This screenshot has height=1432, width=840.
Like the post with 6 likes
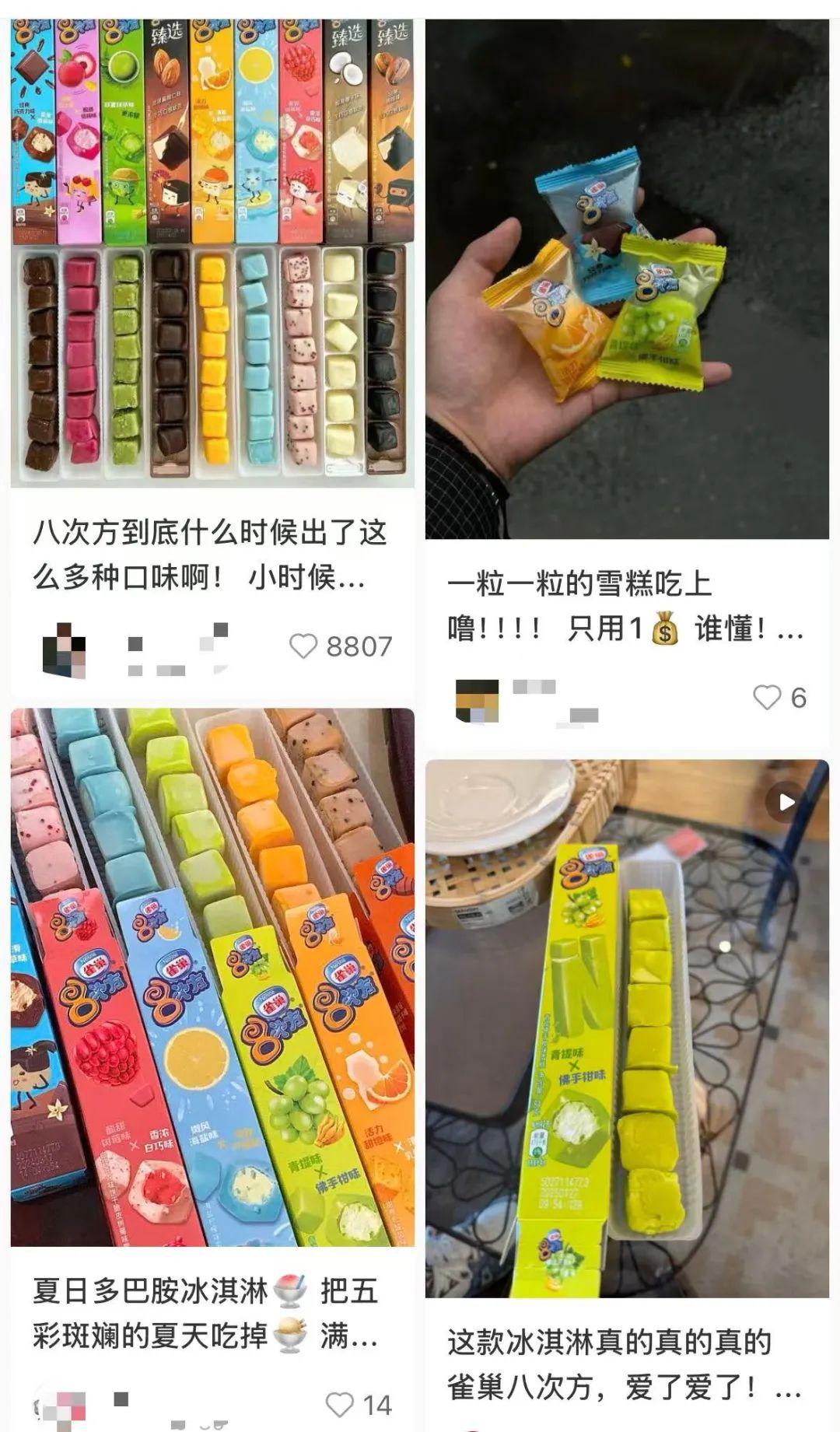pyautogui.click(x=767, y=698)
